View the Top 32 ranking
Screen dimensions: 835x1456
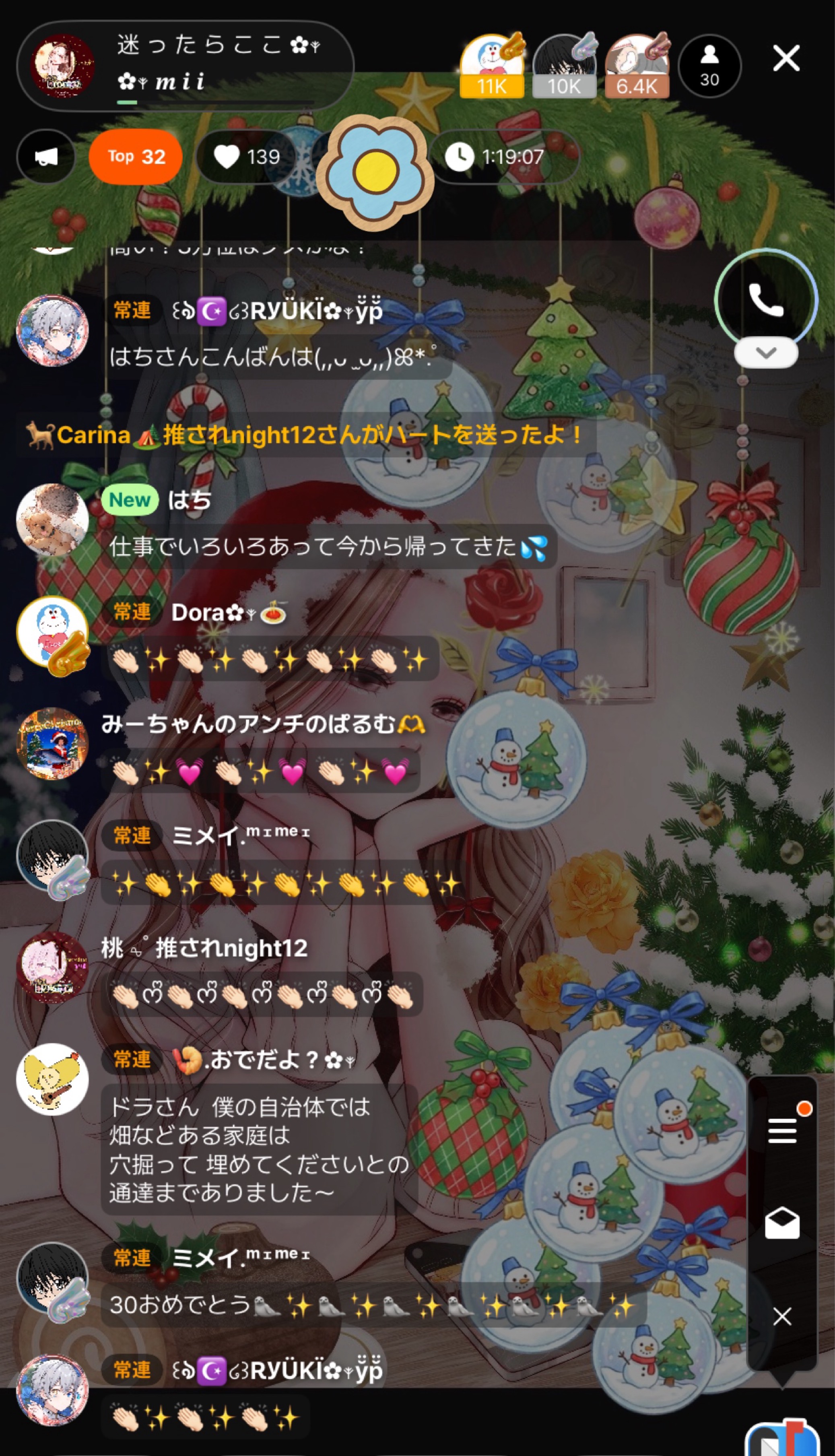(x=136, y=157)
